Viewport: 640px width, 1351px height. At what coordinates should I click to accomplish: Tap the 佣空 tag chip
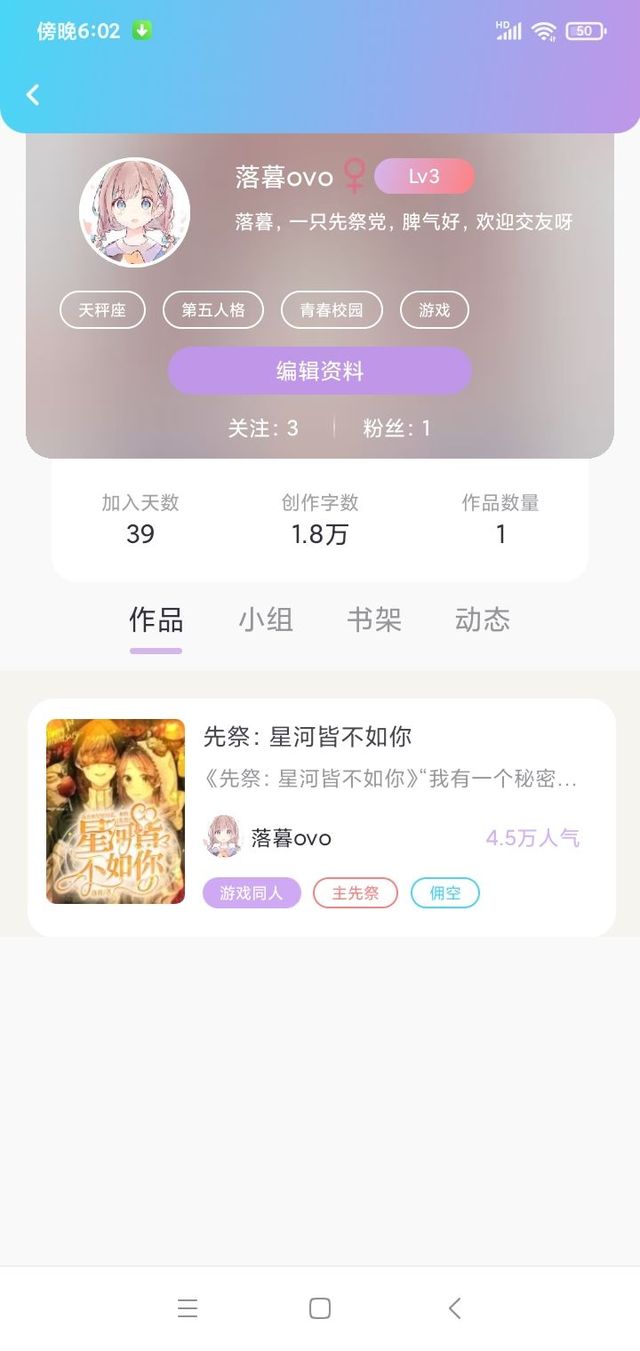445,893
